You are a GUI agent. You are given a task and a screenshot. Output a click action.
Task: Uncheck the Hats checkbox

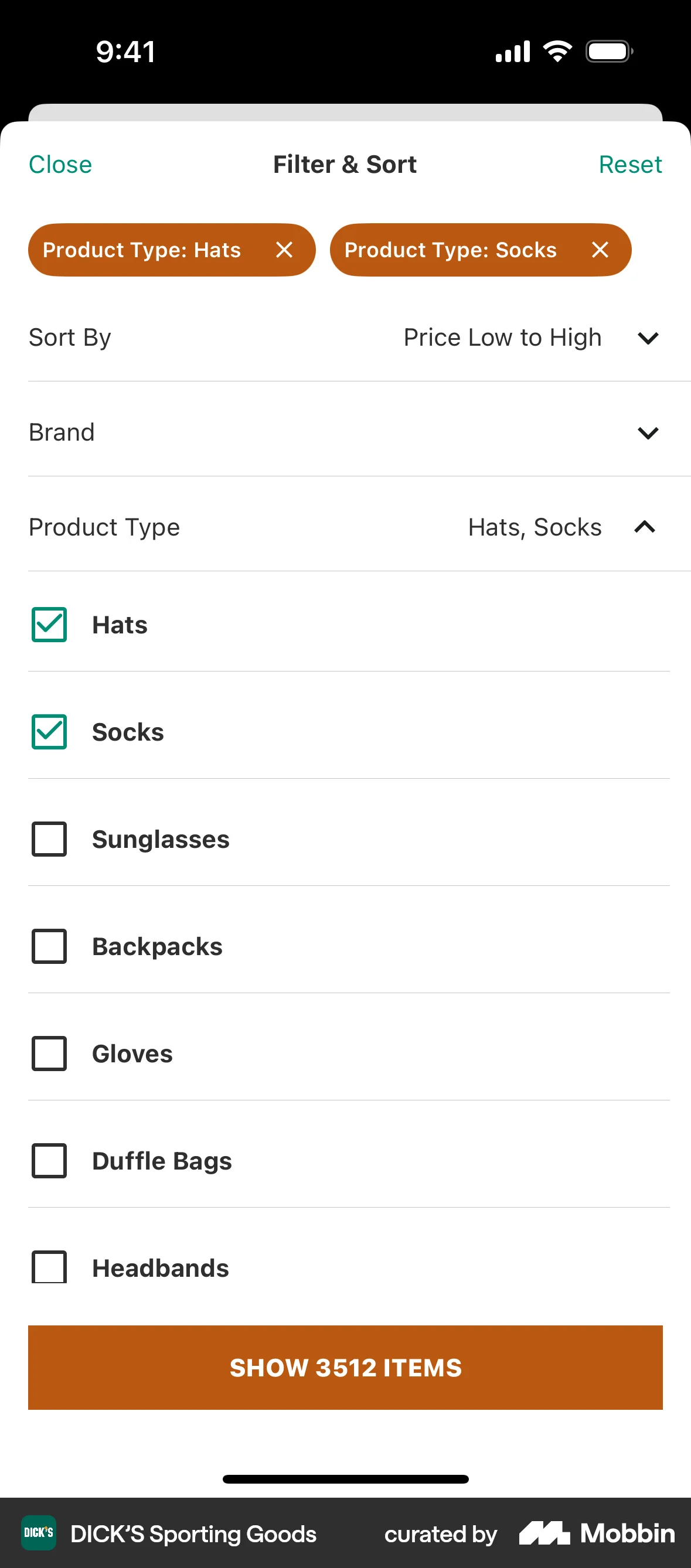[x=49, y=624]
